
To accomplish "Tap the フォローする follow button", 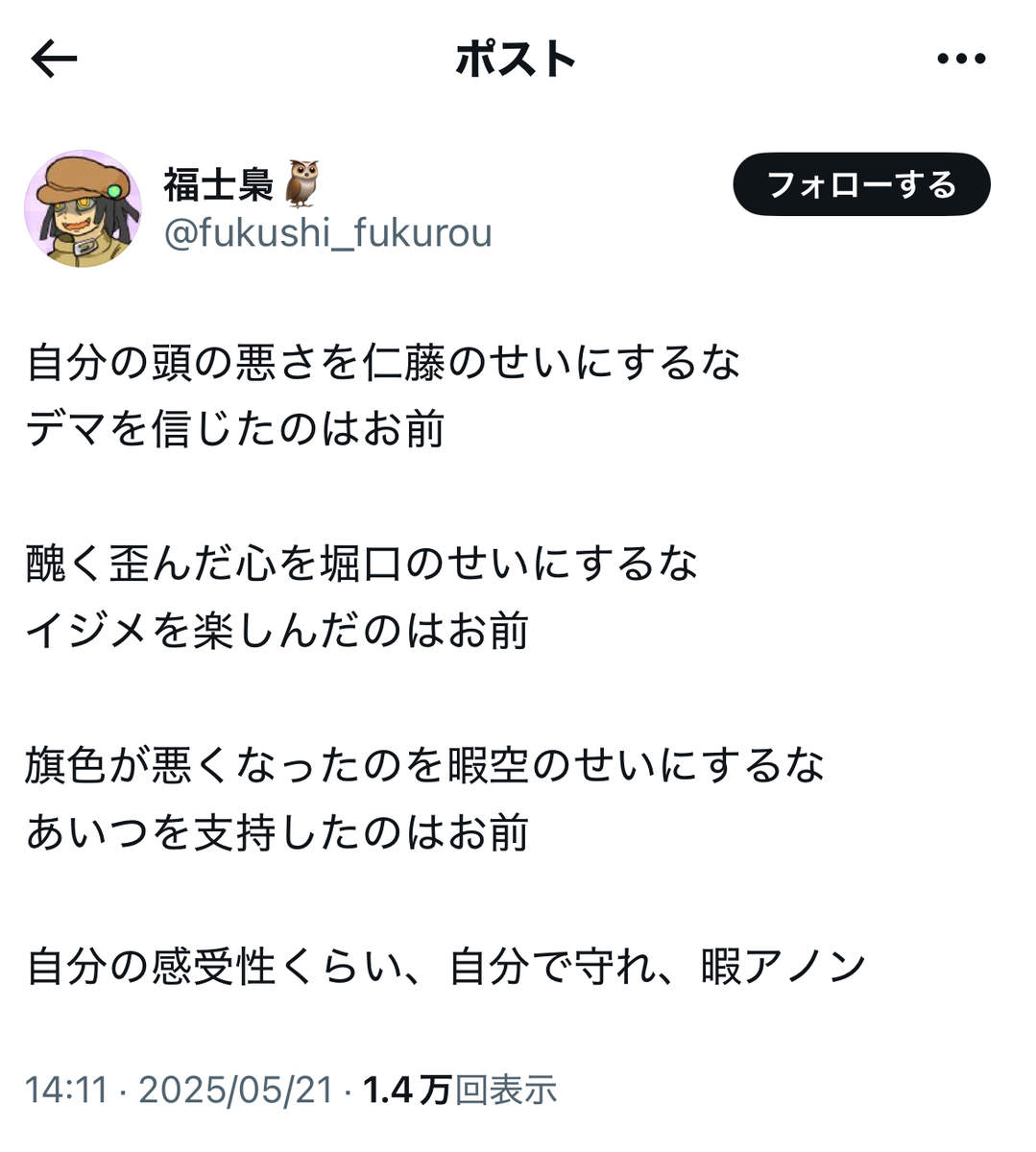I will pyautogui.click(x=861, y=184).
